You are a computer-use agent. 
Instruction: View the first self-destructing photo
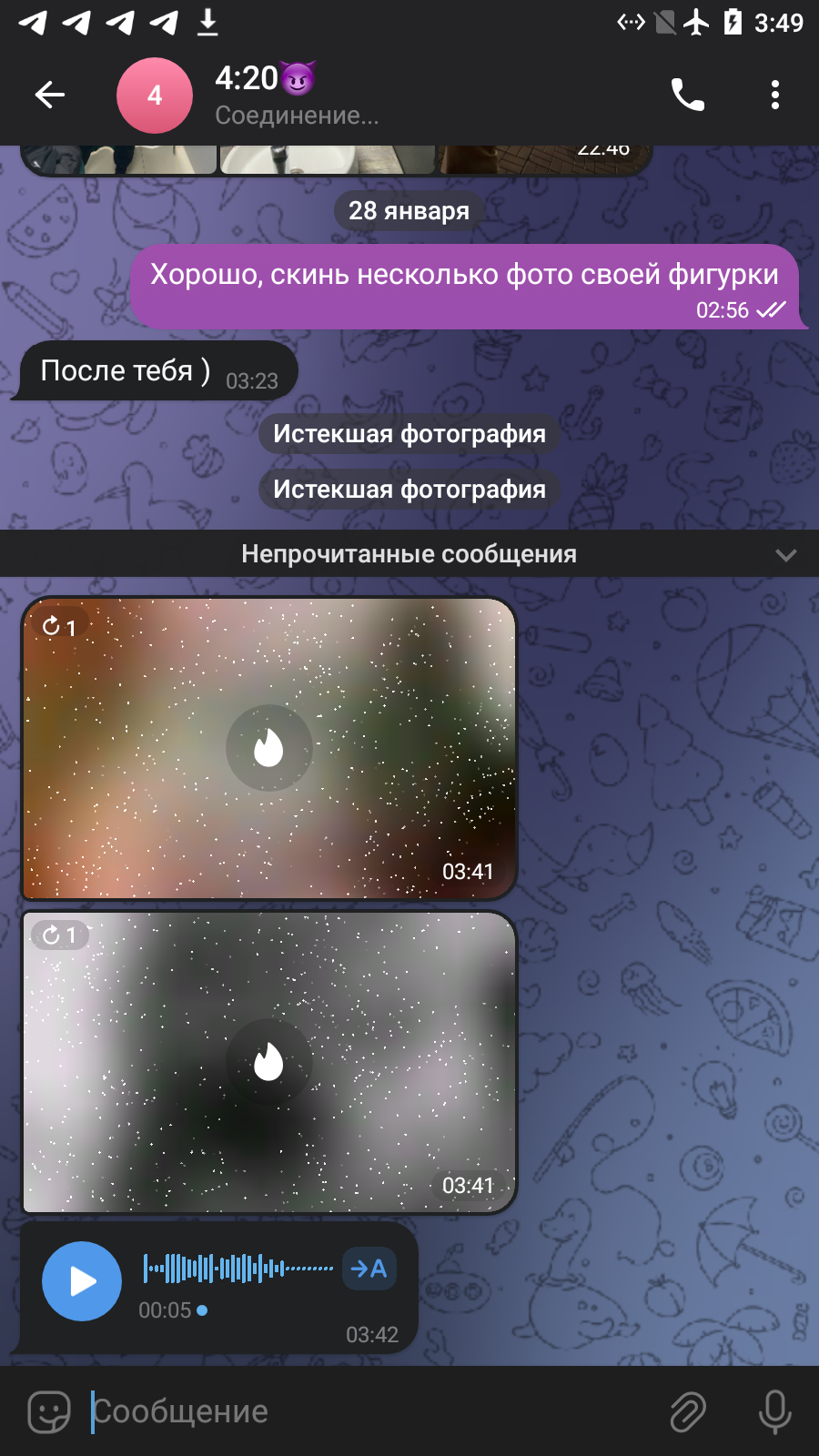point(269,748)
